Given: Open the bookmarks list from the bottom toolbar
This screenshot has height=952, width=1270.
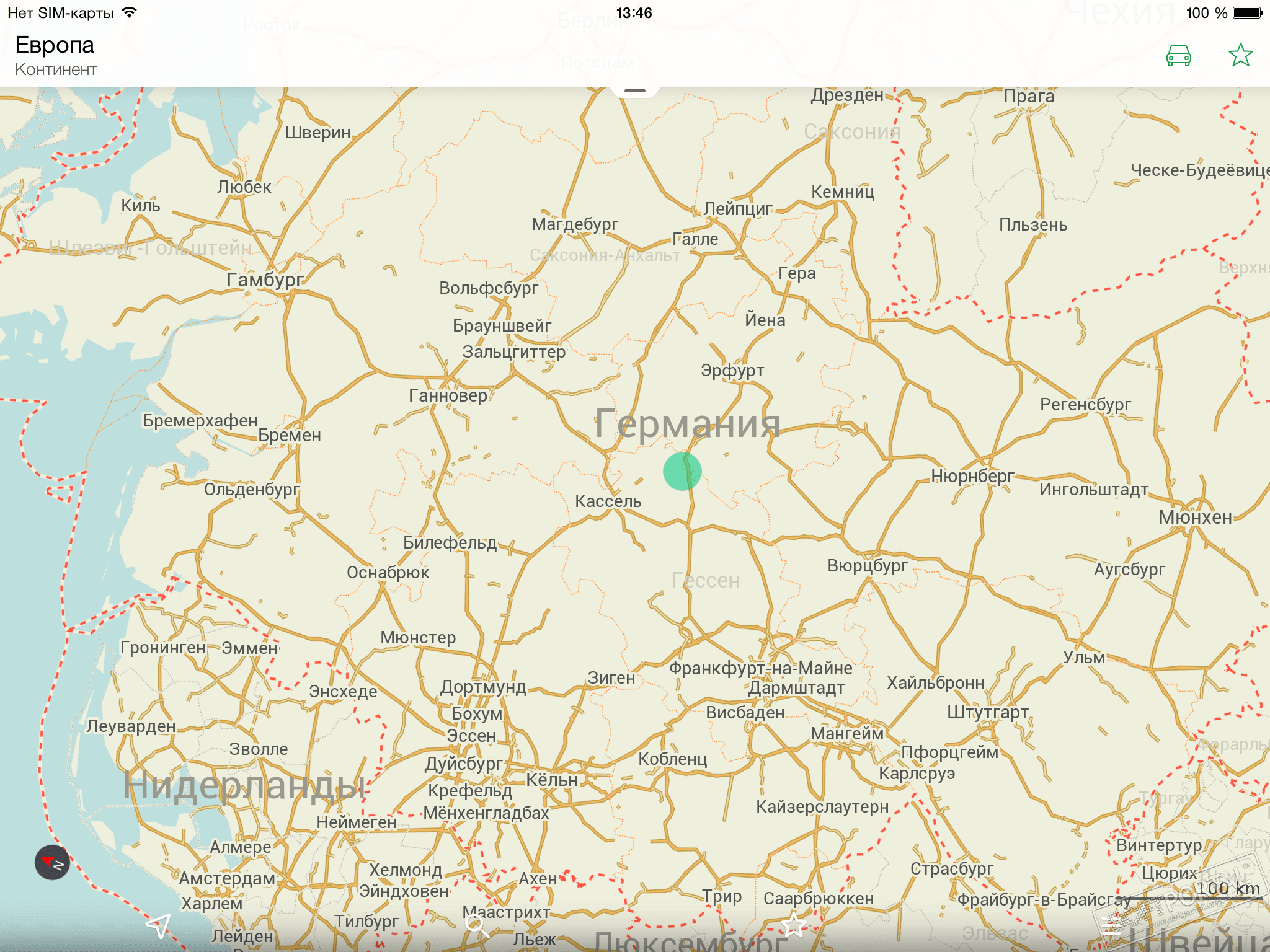Looking at the screenshot, I should pyautogui.click(x=794, y=925).
